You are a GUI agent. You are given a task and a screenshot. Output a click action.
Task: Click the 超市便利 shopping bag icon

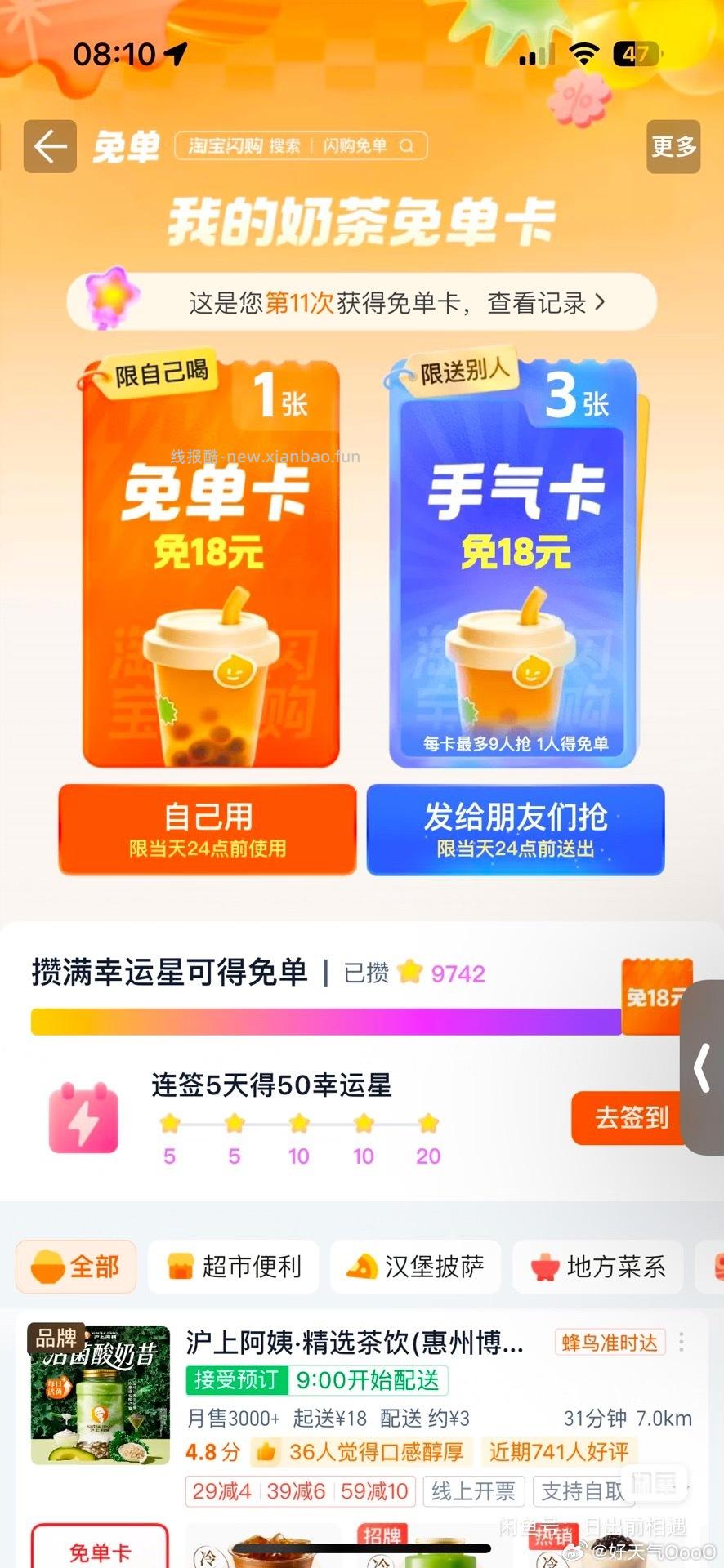(179, 1266)
